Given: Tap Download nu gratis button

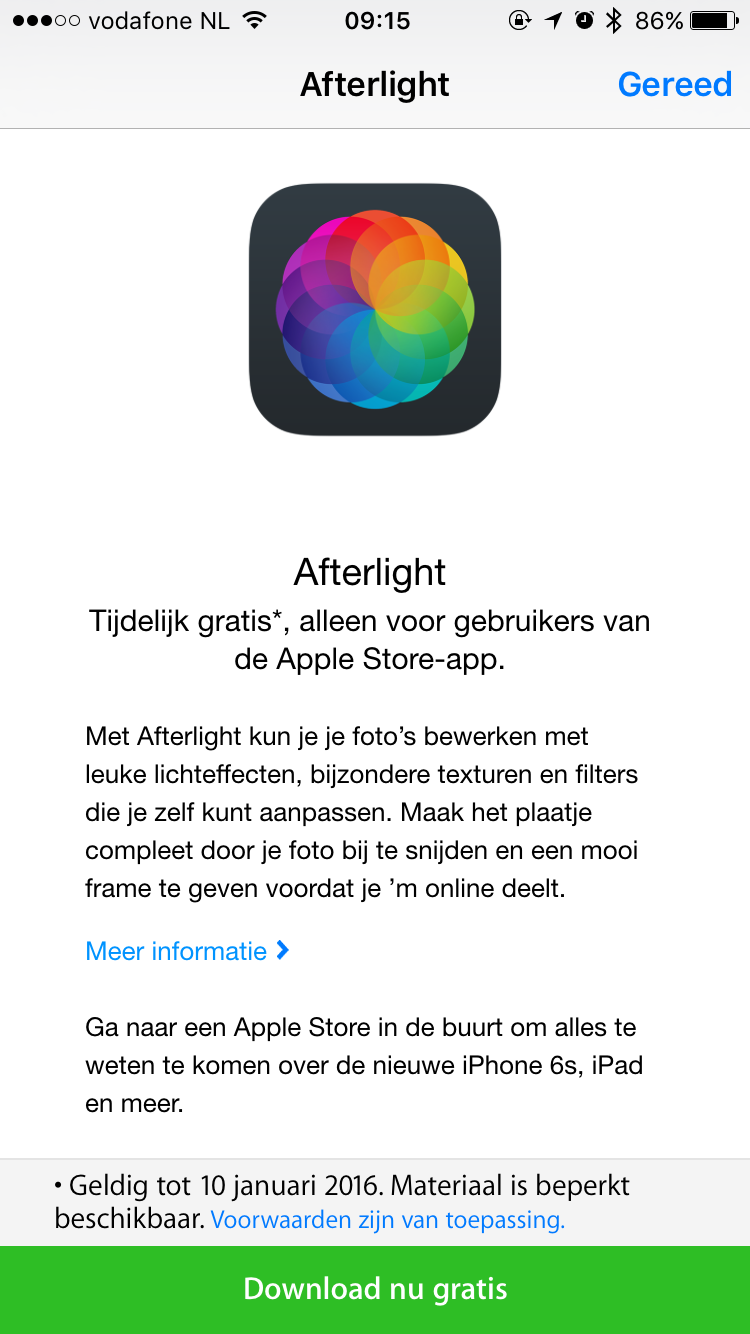Looking at the screenshot, I should (375, 1290).
